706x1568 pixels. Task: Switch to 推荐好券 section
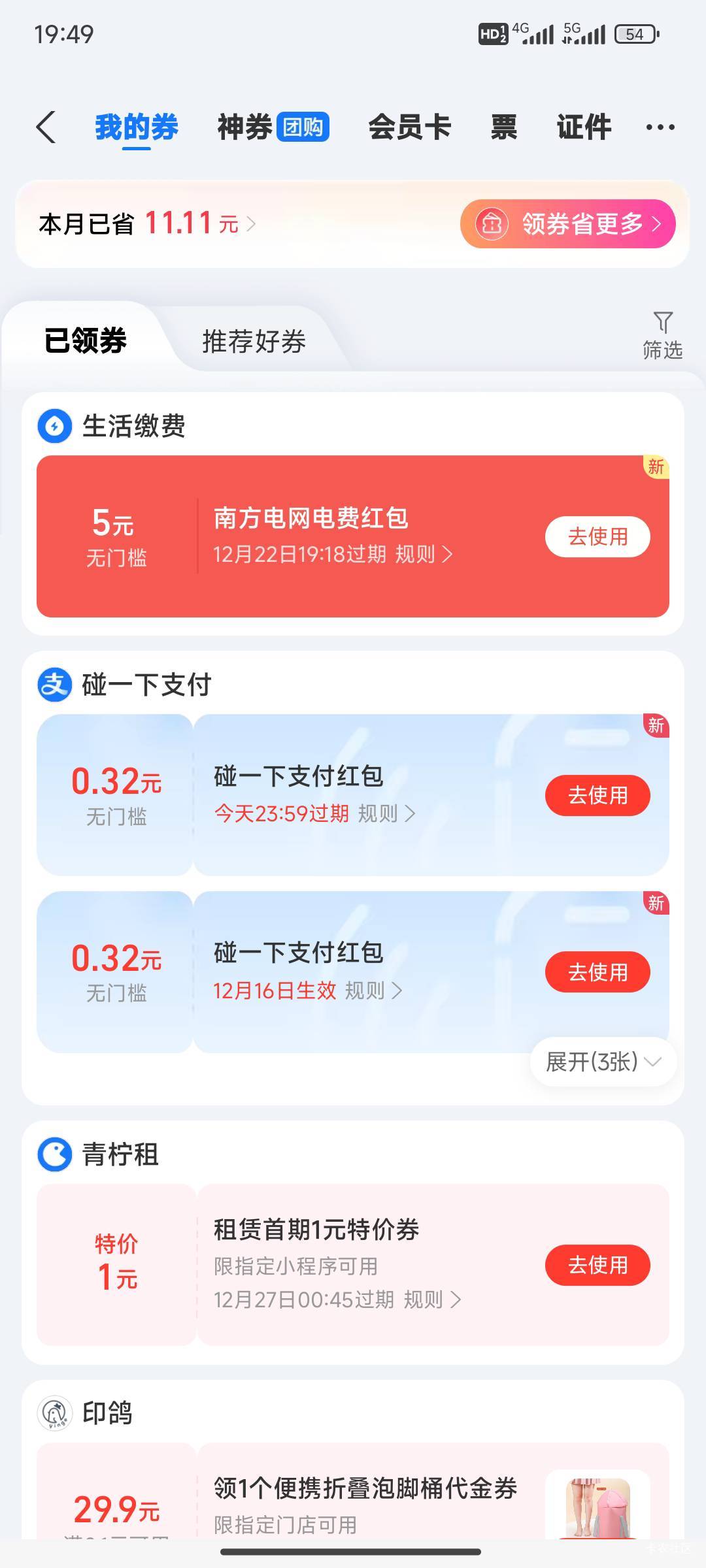[x=254, y=341]
